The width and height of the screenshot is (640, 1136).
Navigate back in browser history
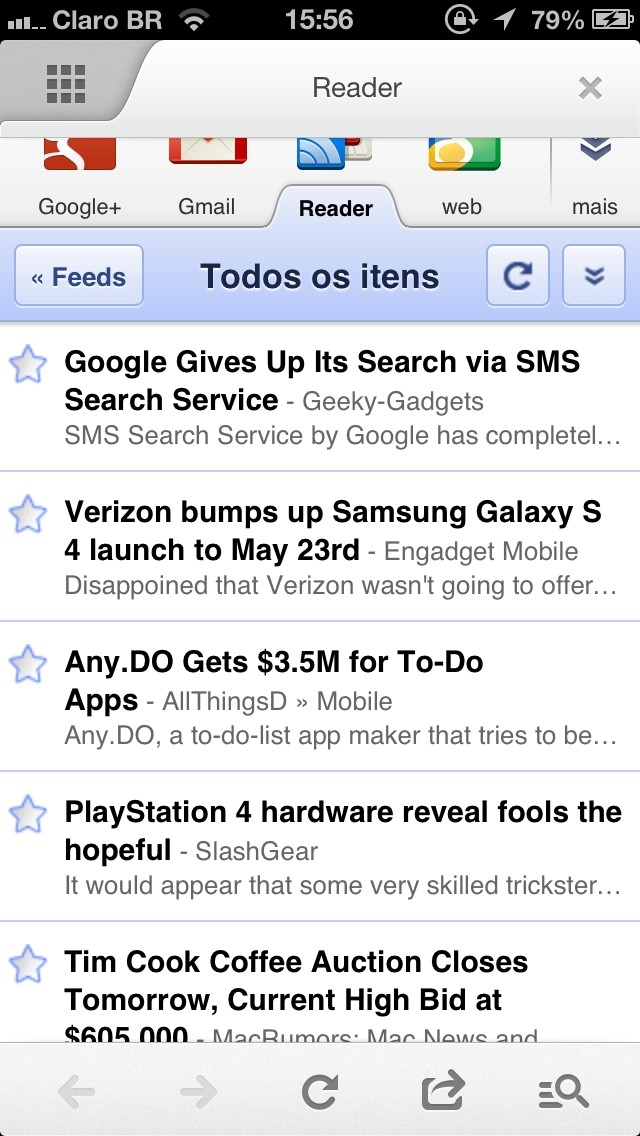pyautogui.click(x=77, y=1092)
